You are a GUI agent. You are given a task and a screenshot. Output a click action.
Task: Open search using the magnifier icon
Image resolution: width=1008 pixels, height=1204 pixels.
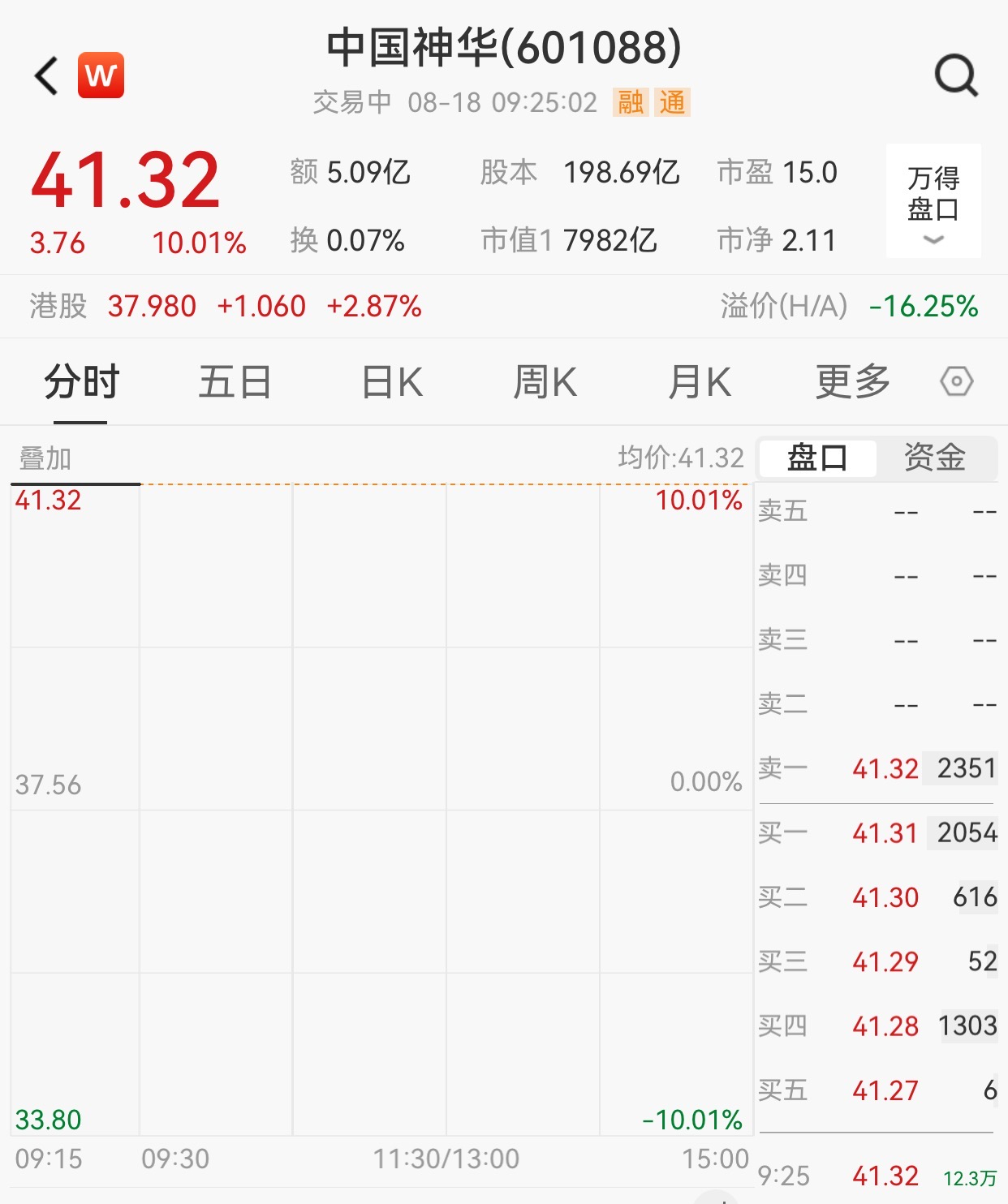[x=956, y=75]
